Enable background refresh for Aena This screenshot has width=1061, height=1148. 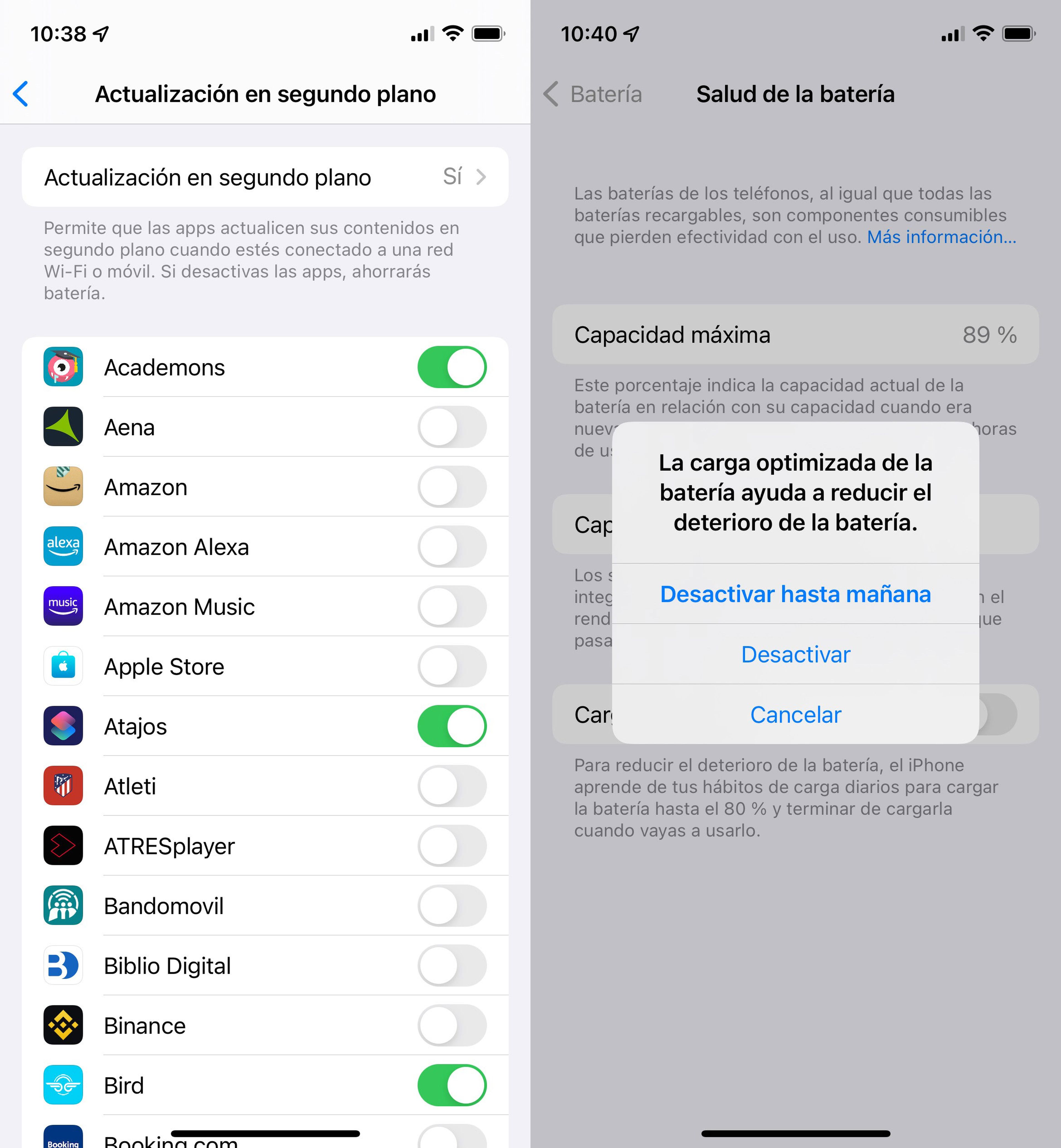(451, 427)
